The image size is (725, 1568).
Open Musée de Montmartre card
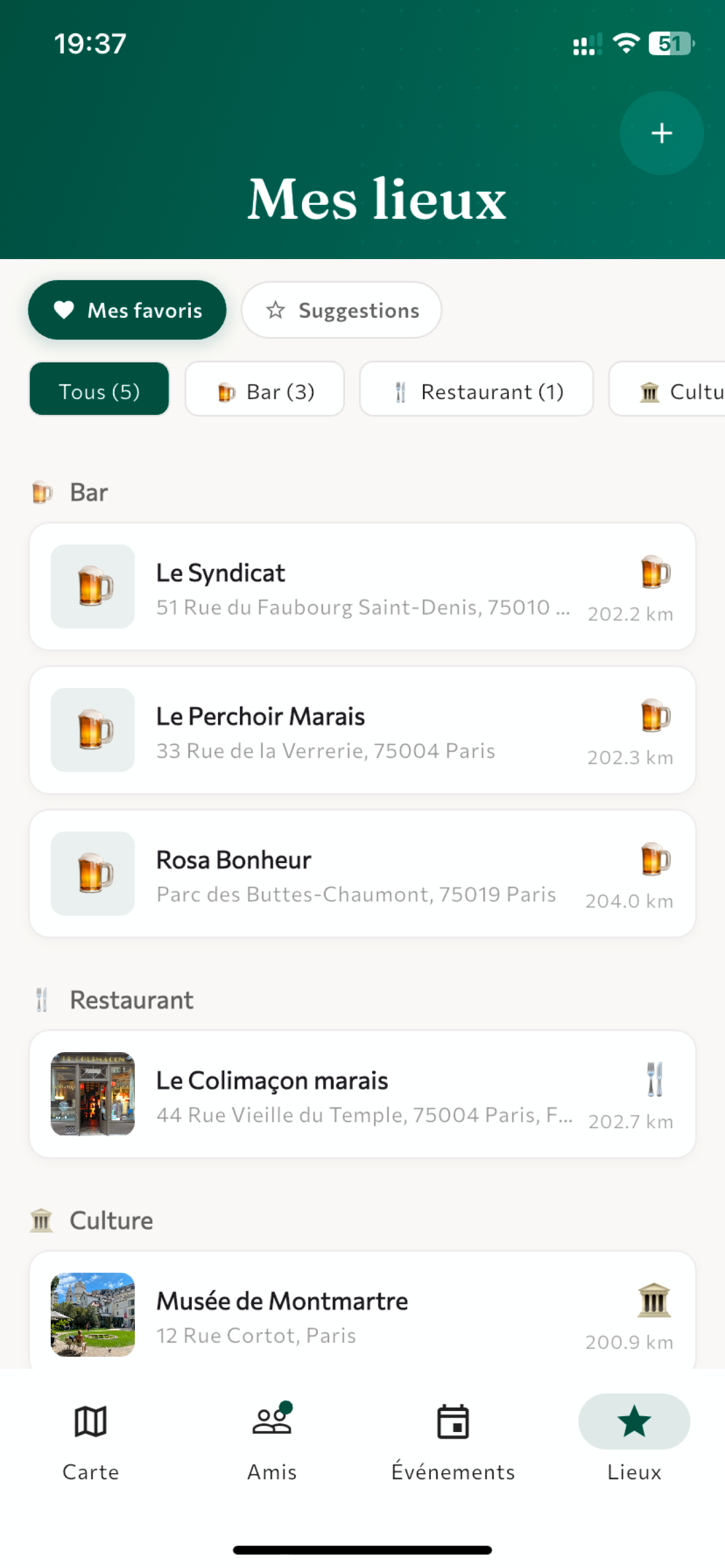[362, 1313]
